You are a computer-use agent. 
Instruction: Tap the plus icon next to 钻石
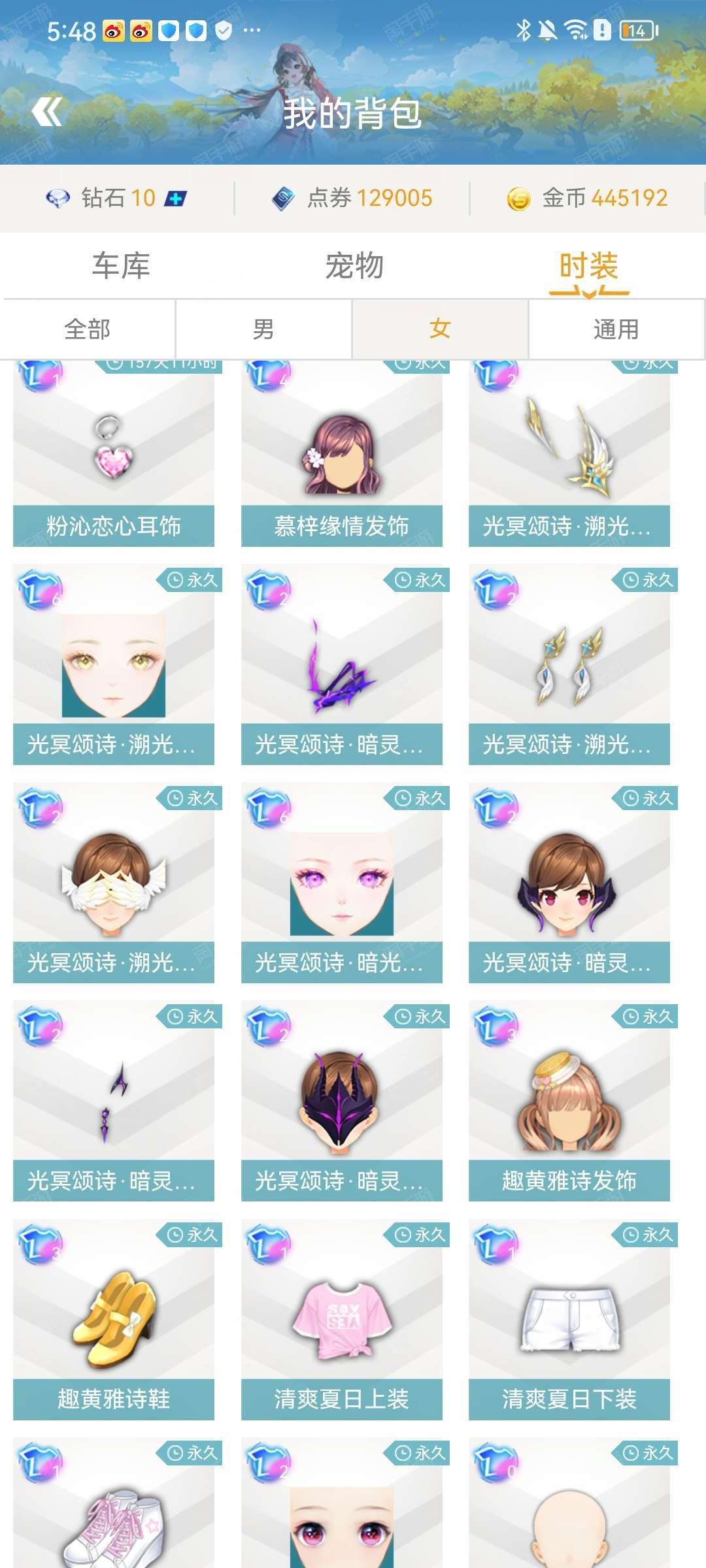tap(175, 198)
